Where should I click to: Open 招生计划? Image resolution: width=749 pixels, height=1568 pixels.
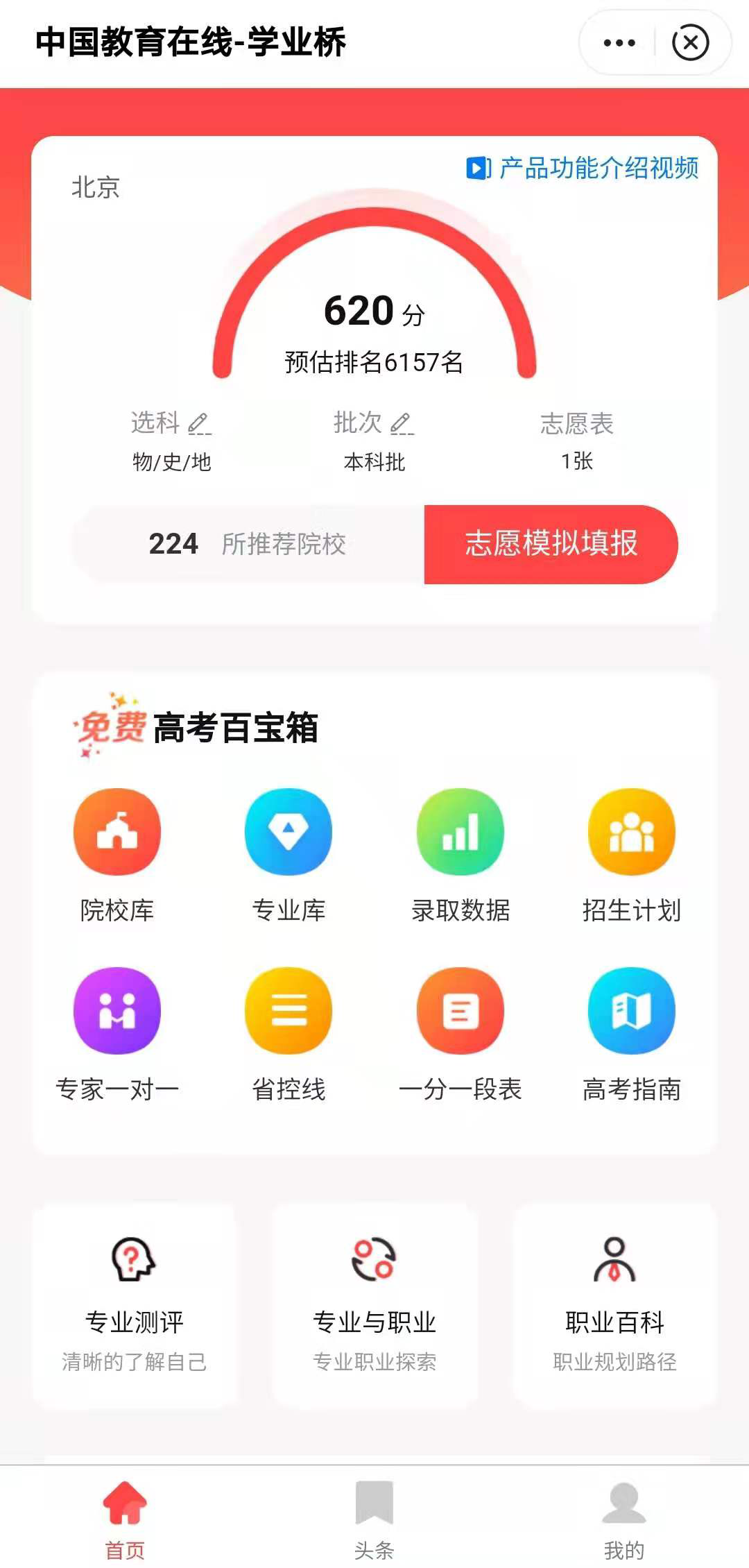[x=632, y=855]
